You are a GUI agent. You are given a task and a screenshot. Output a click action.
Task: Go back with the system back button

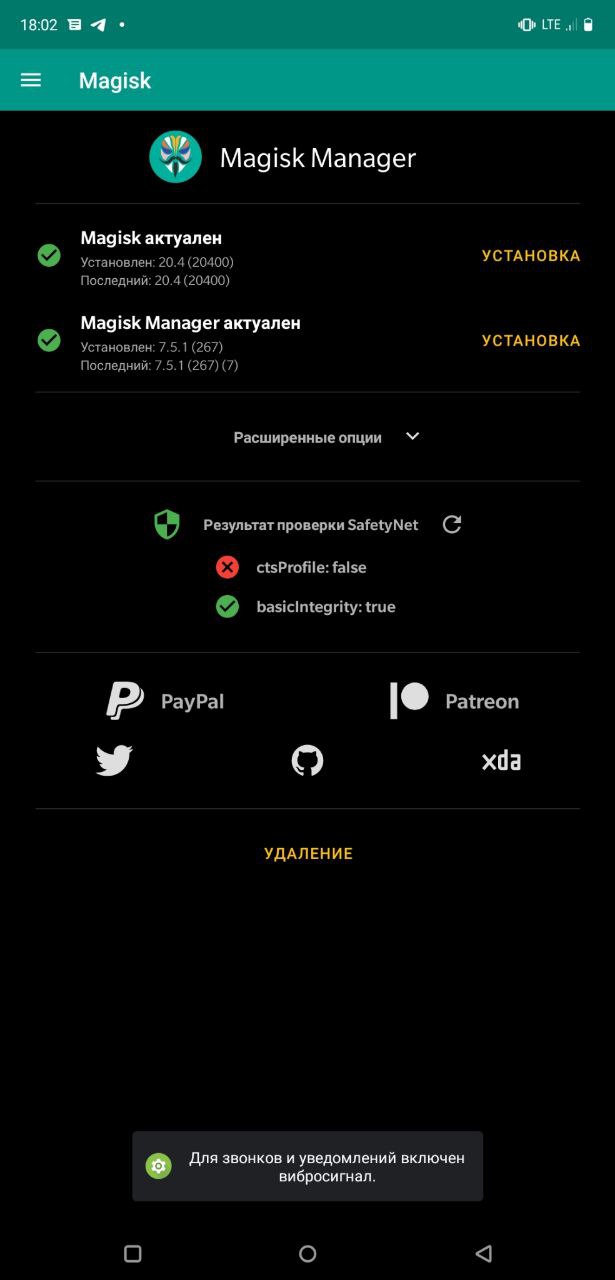point(484,1253)
